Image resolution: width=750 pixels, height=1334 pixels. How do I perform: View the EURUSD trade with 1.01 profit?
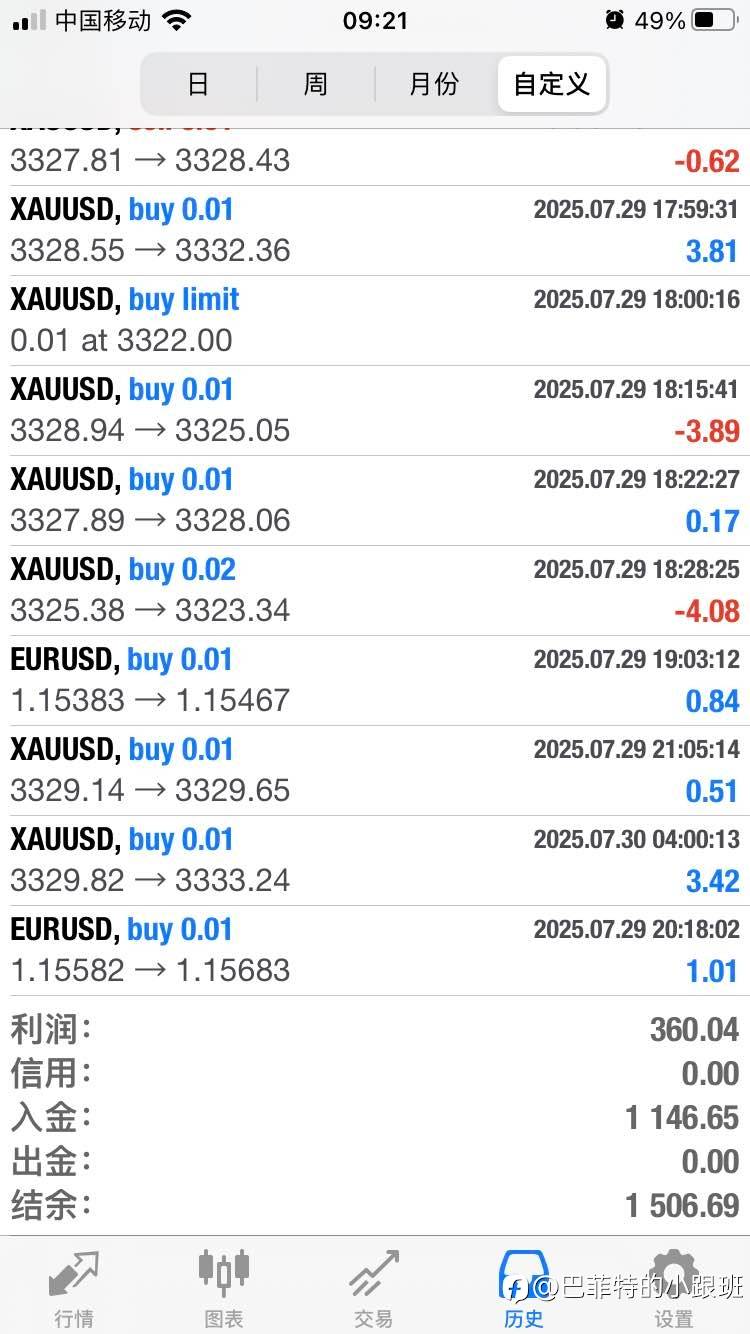pos(375,951)
